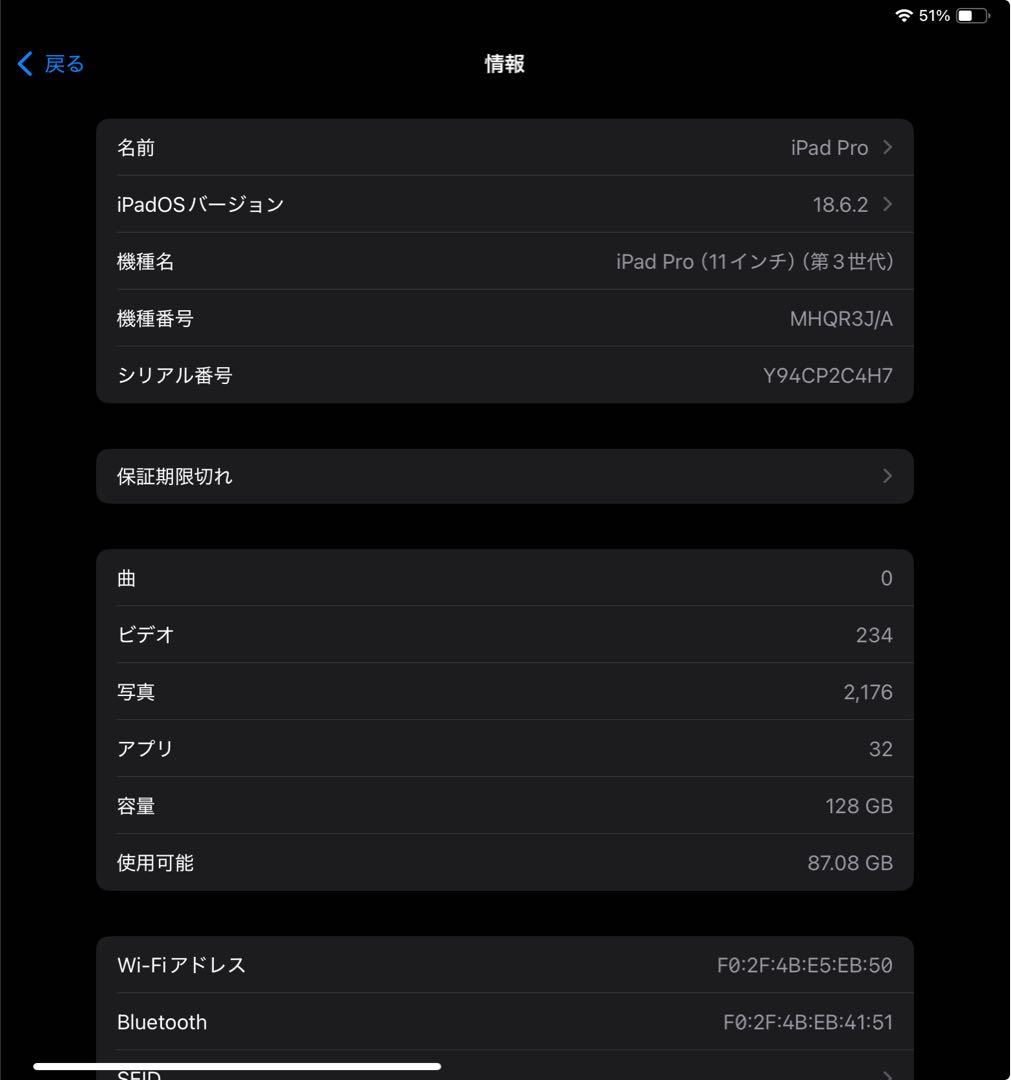Tap the chevron next to iPad Pro name
Image resolution: width=1011 pixels, height=1080 pixels.
(886, 147)
